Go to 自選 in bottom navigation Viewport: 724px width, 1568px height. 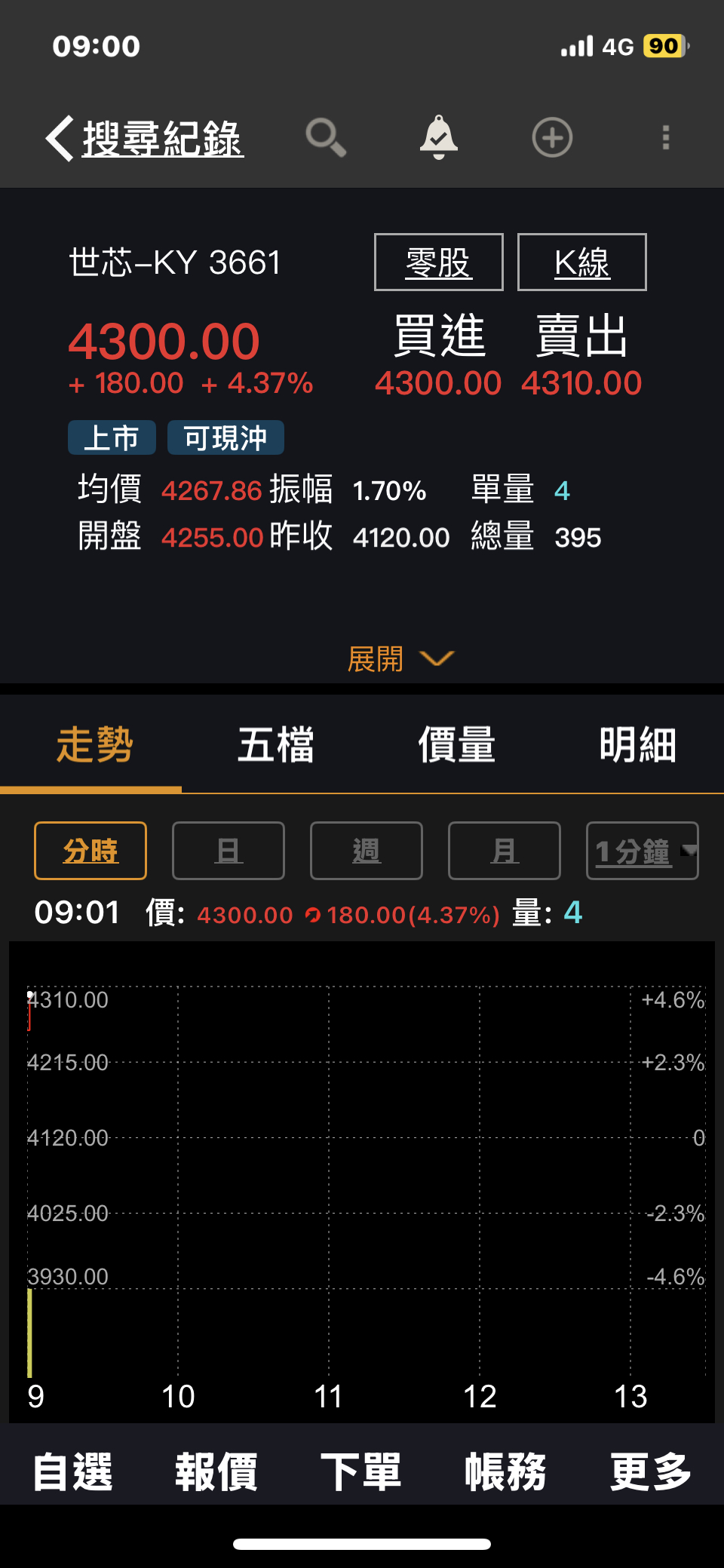tap(72, 1471)
